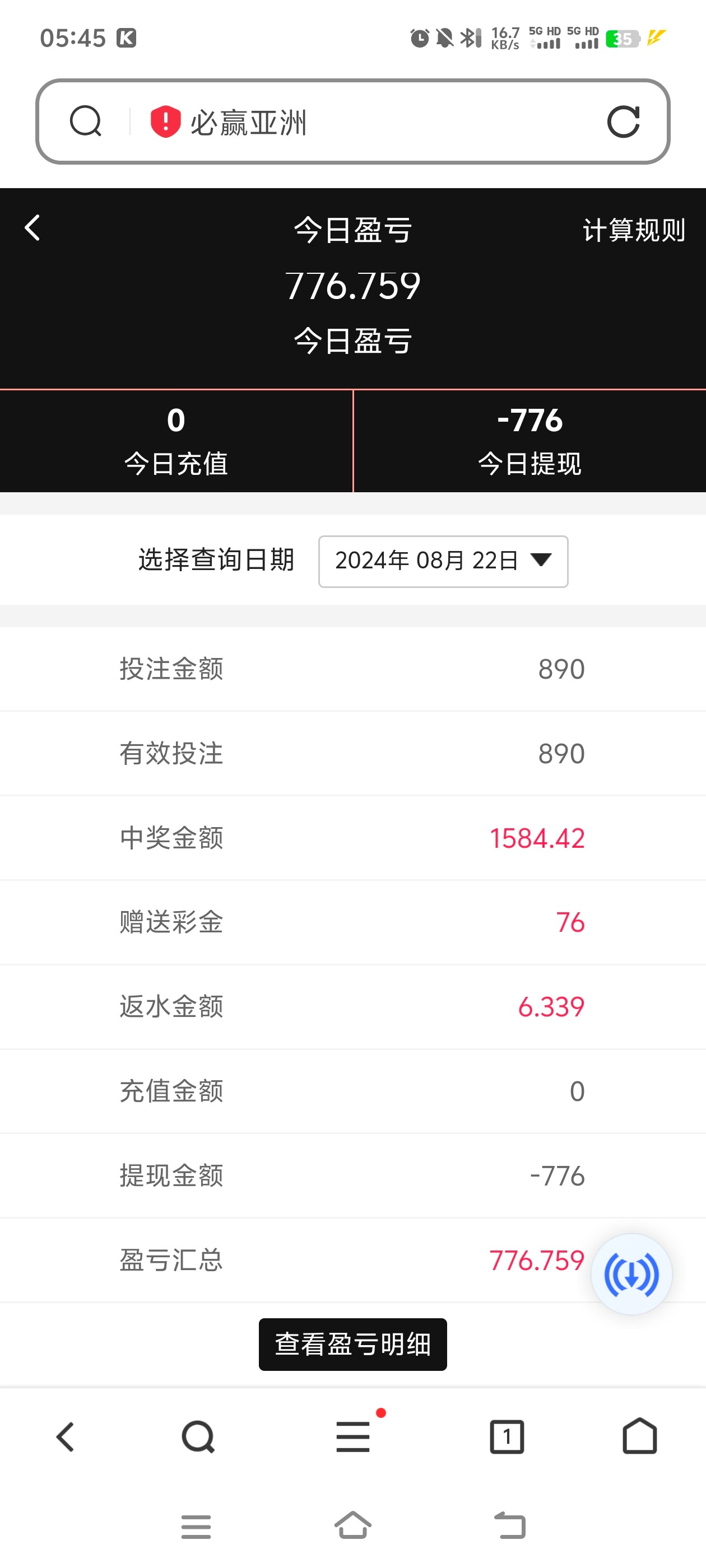Image resolution: width=706 pixels, height=1568 pixels.
Task: Go back from 今日盈亏 page header
Action: click(x=32, y=228)
